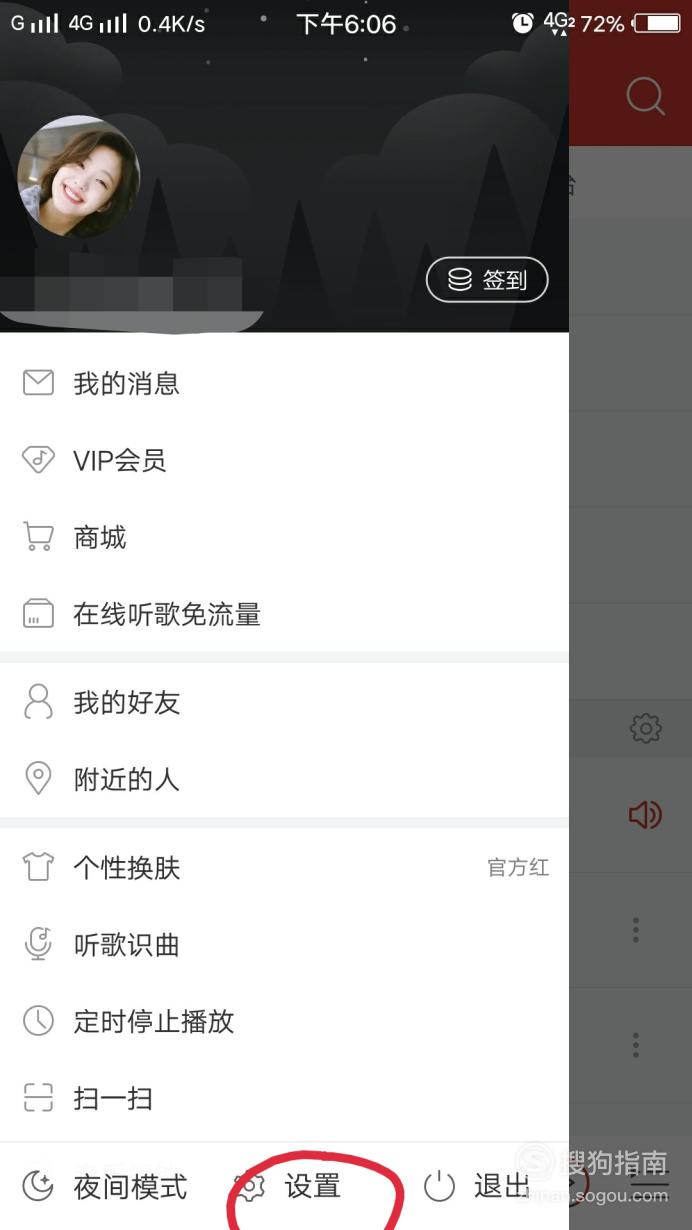Image resolution: width=692 pixels, height=1230 pixels.
Task: Set 定时停止播放 sleep timer
Action: tap(284, 1021)
